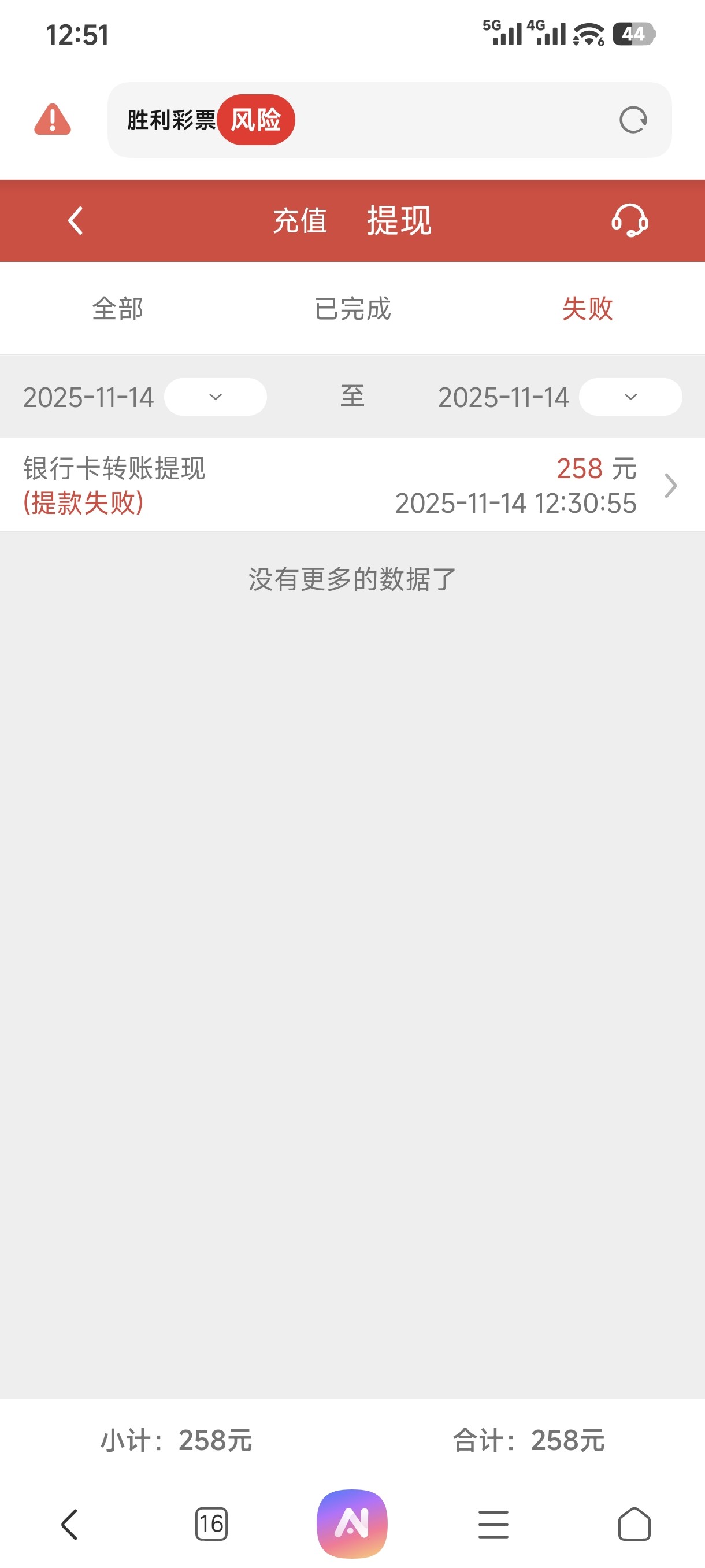This screenshot has height=1568, width=705.
Task: Open the start date dropdown
Action: 216,397
